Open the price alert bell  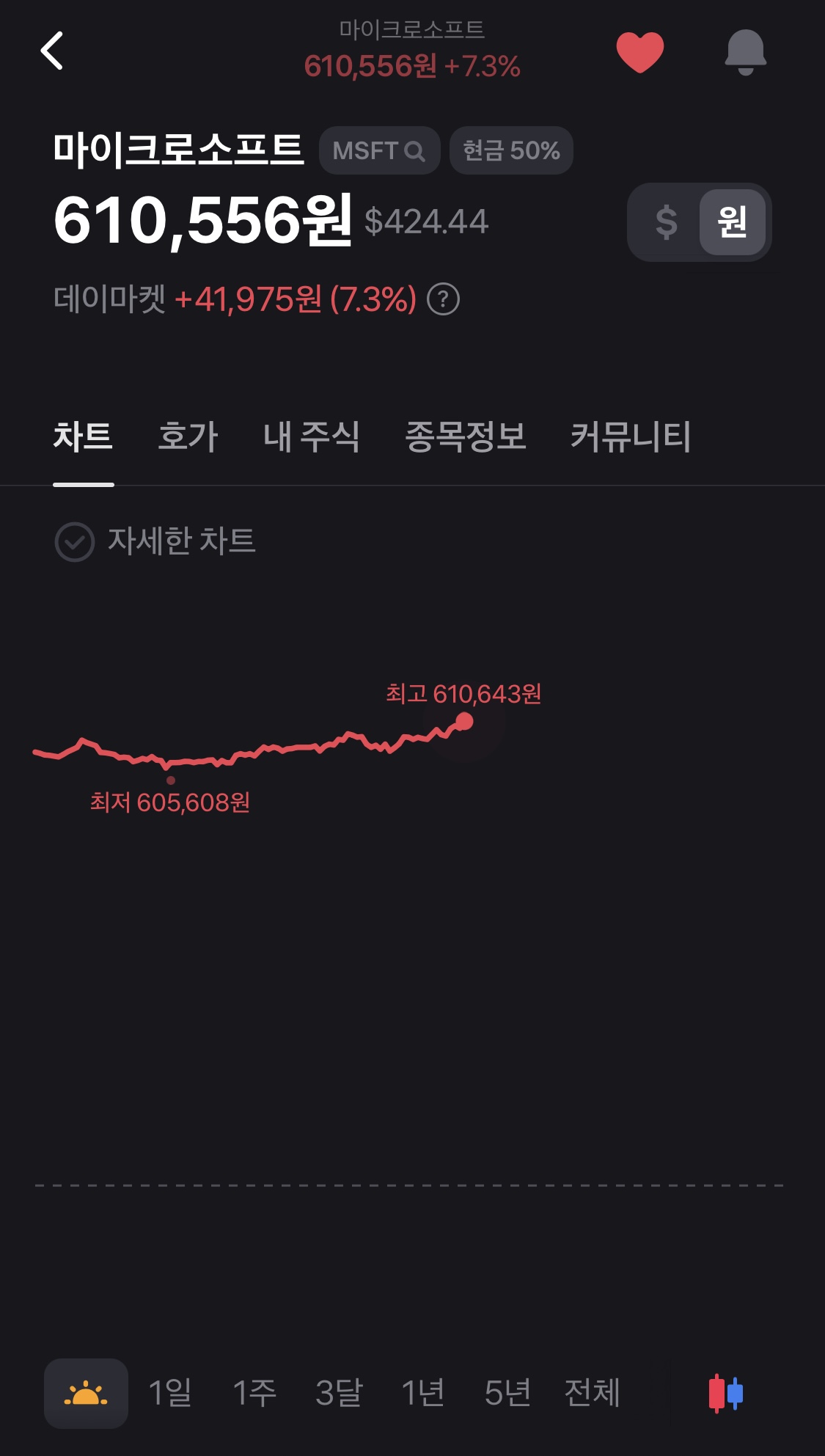pyautogui.click(x=745, y=52)
